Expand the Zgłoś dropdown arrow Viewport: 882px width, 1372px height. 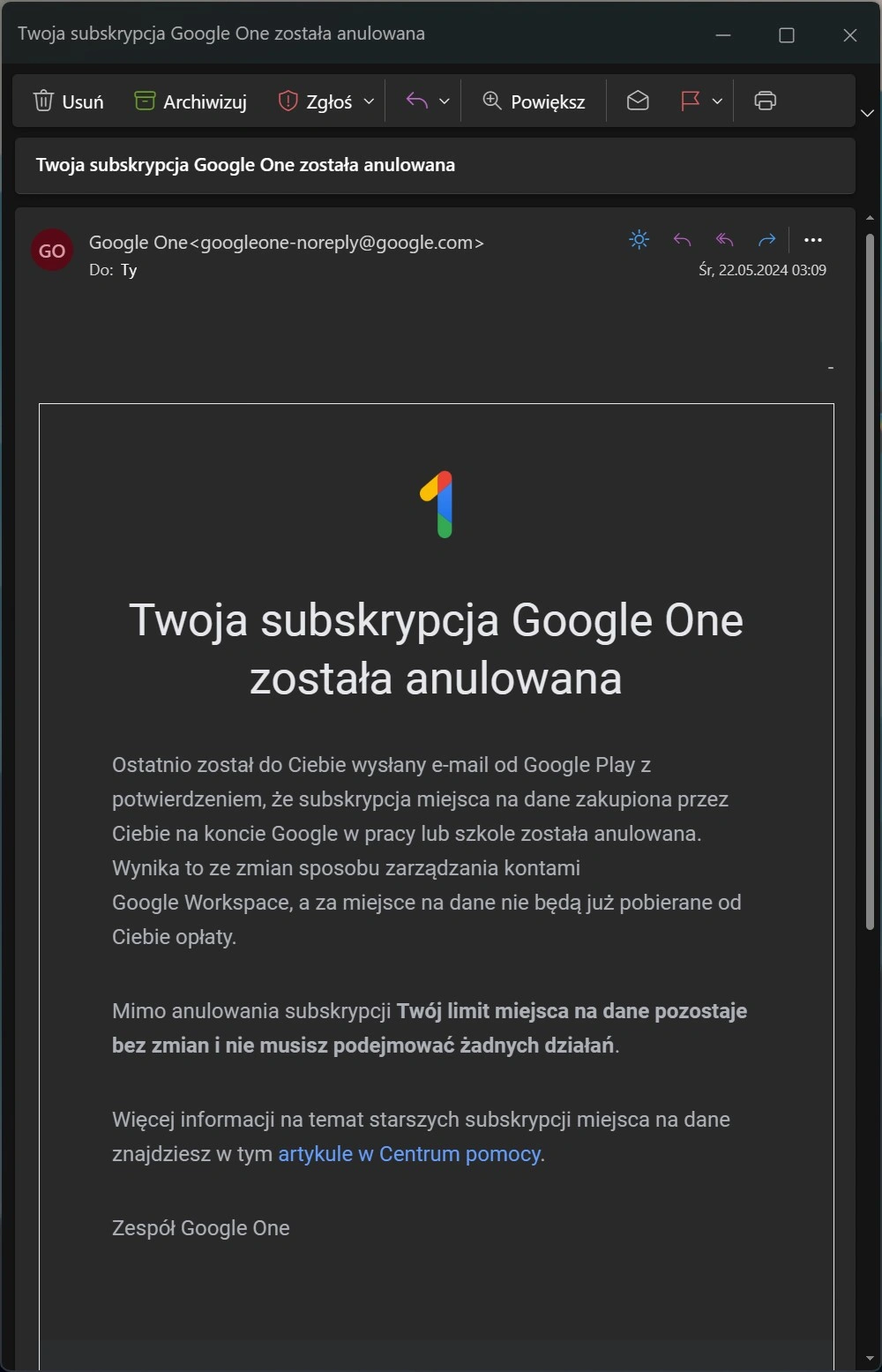coord(370,101)
